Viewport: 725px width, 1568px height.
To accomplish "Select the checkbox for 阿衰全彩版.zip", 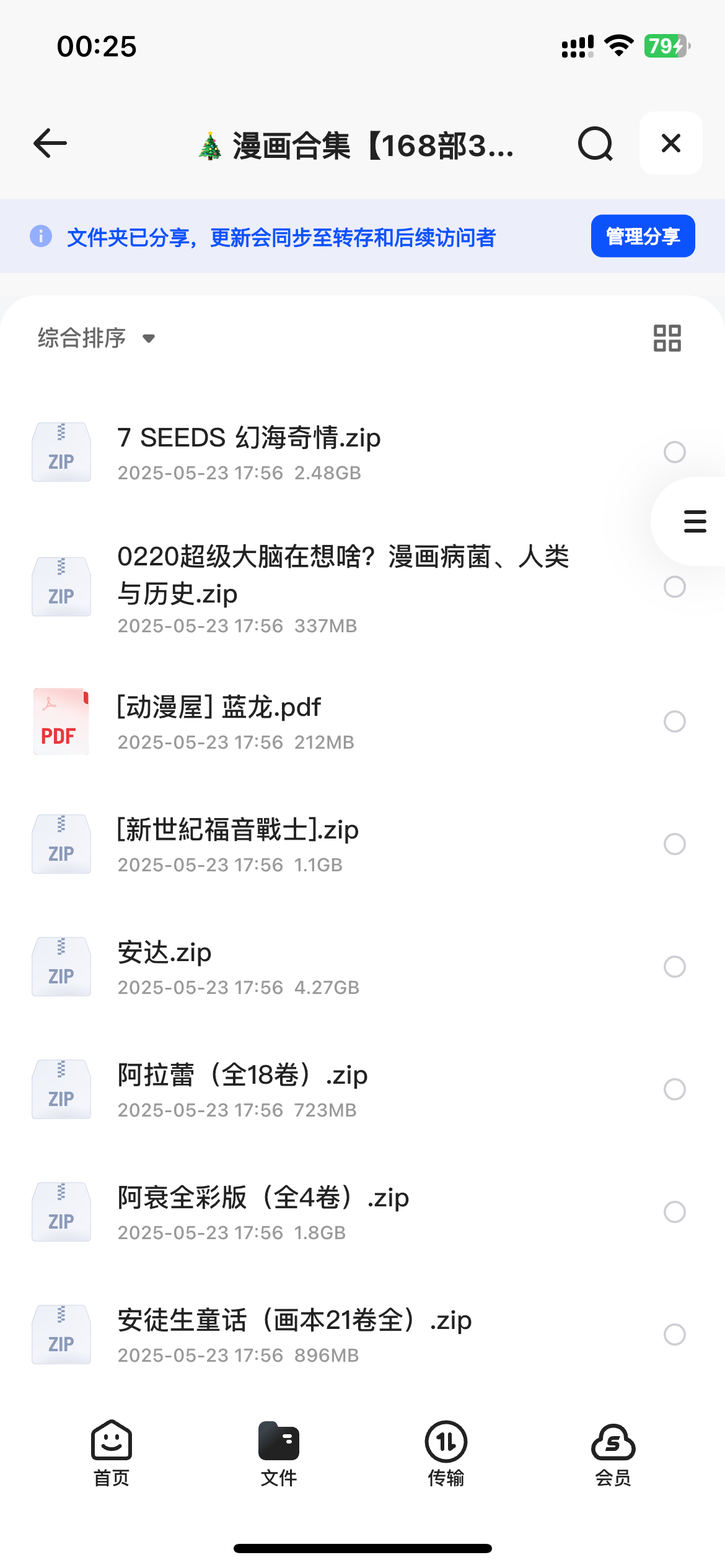I will 675,1212.
